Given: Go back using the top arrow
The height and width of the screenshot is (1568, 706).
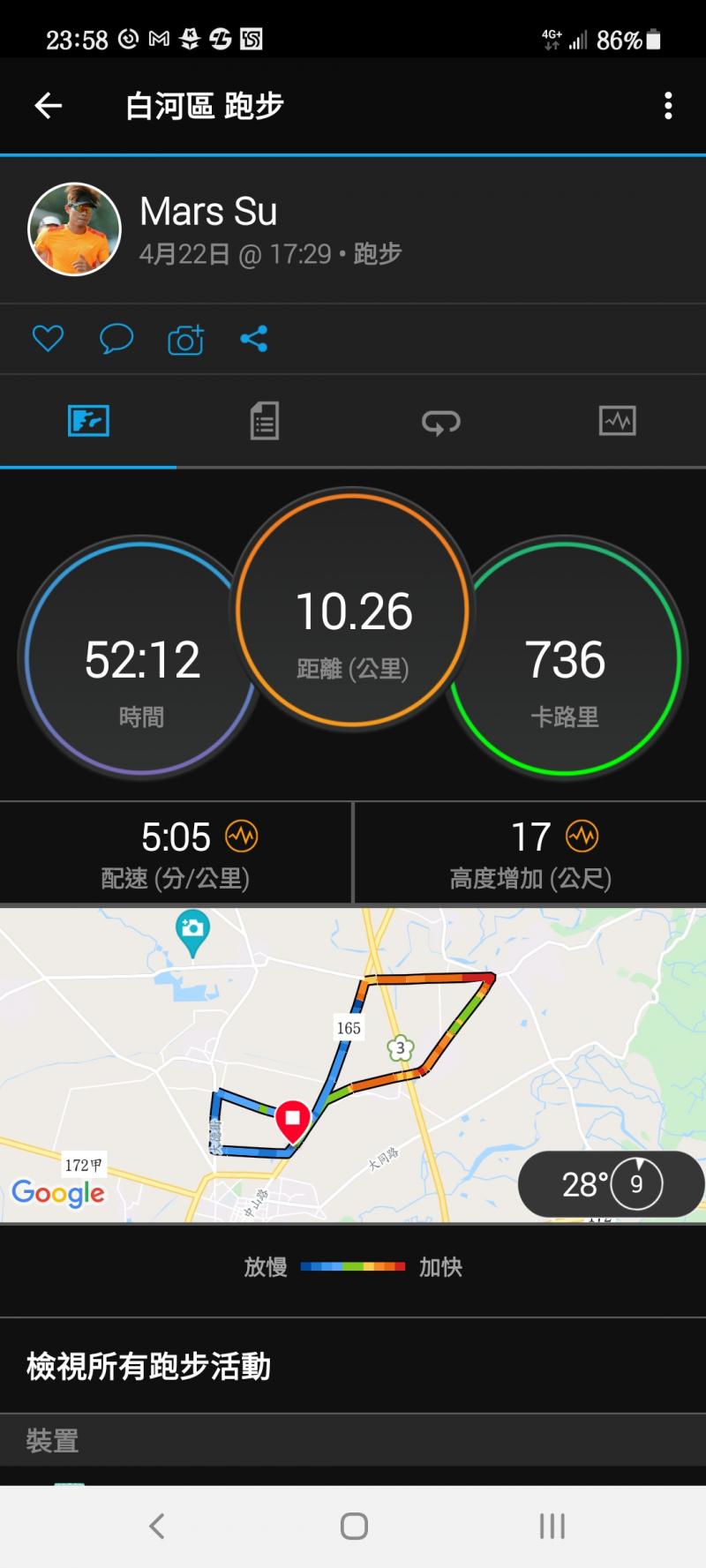Looking at the screenshot, I should [49, 106].
